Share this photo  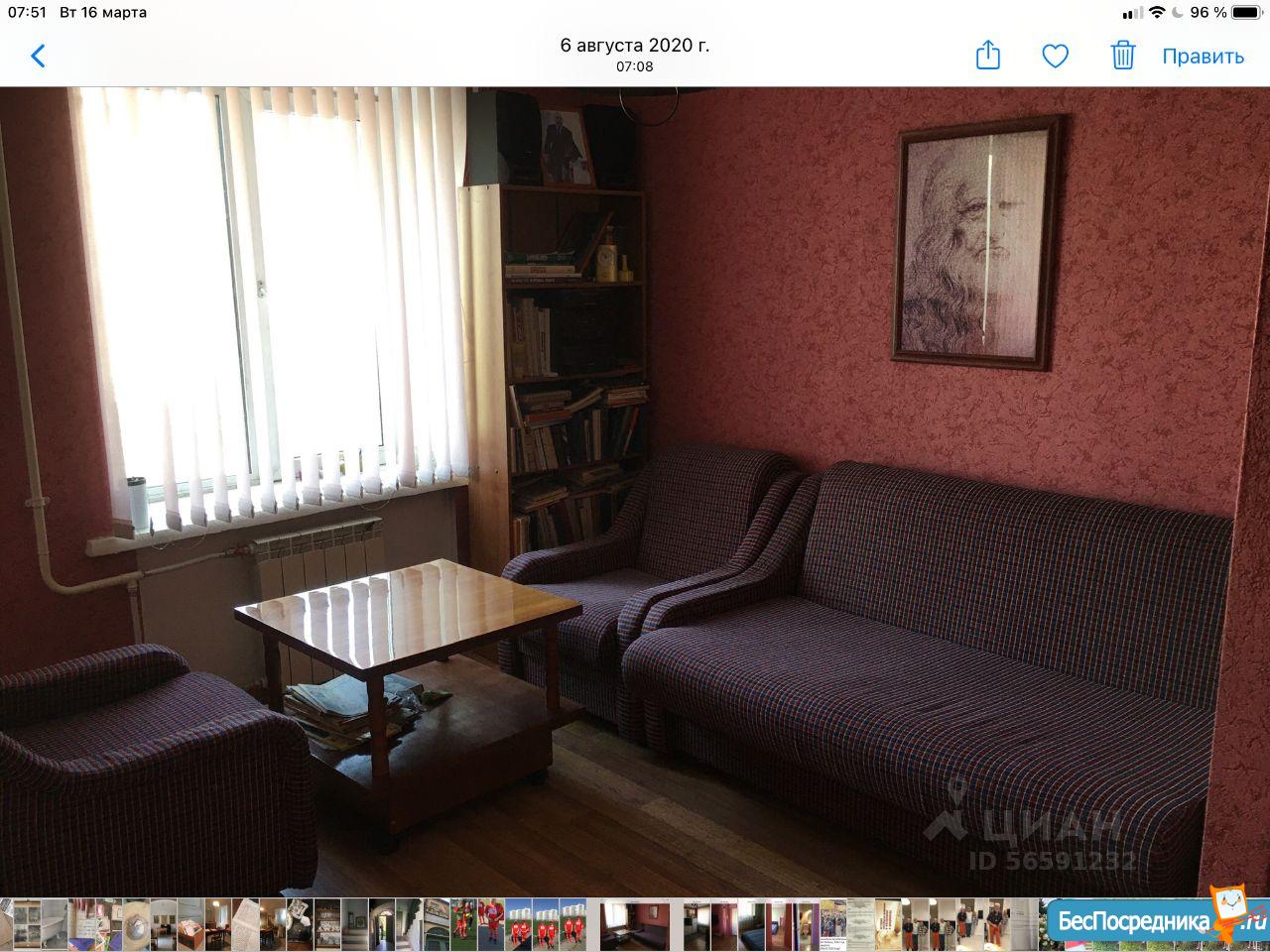coord(987,56)
